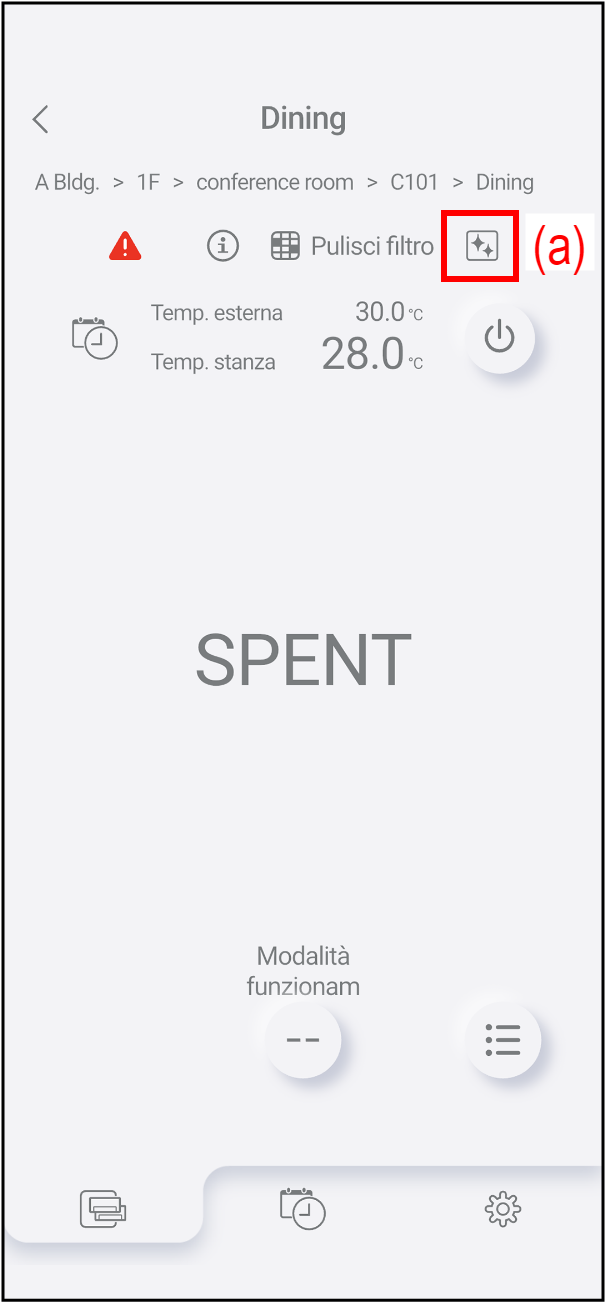Open the settings gear tab
The image size is (607, 1305).
point(502,1209)
